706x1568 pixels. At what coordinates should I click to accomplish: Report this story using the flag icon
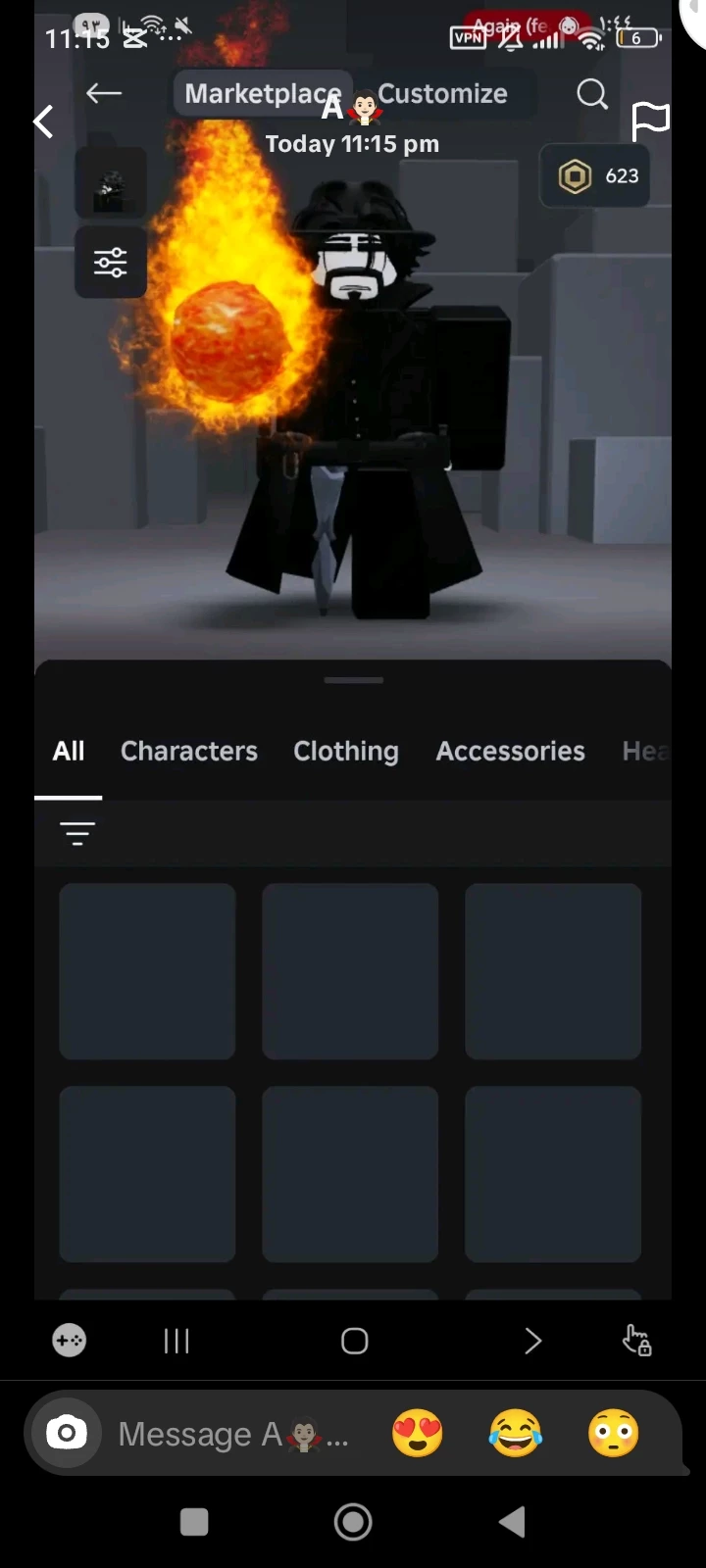point(650,122)
